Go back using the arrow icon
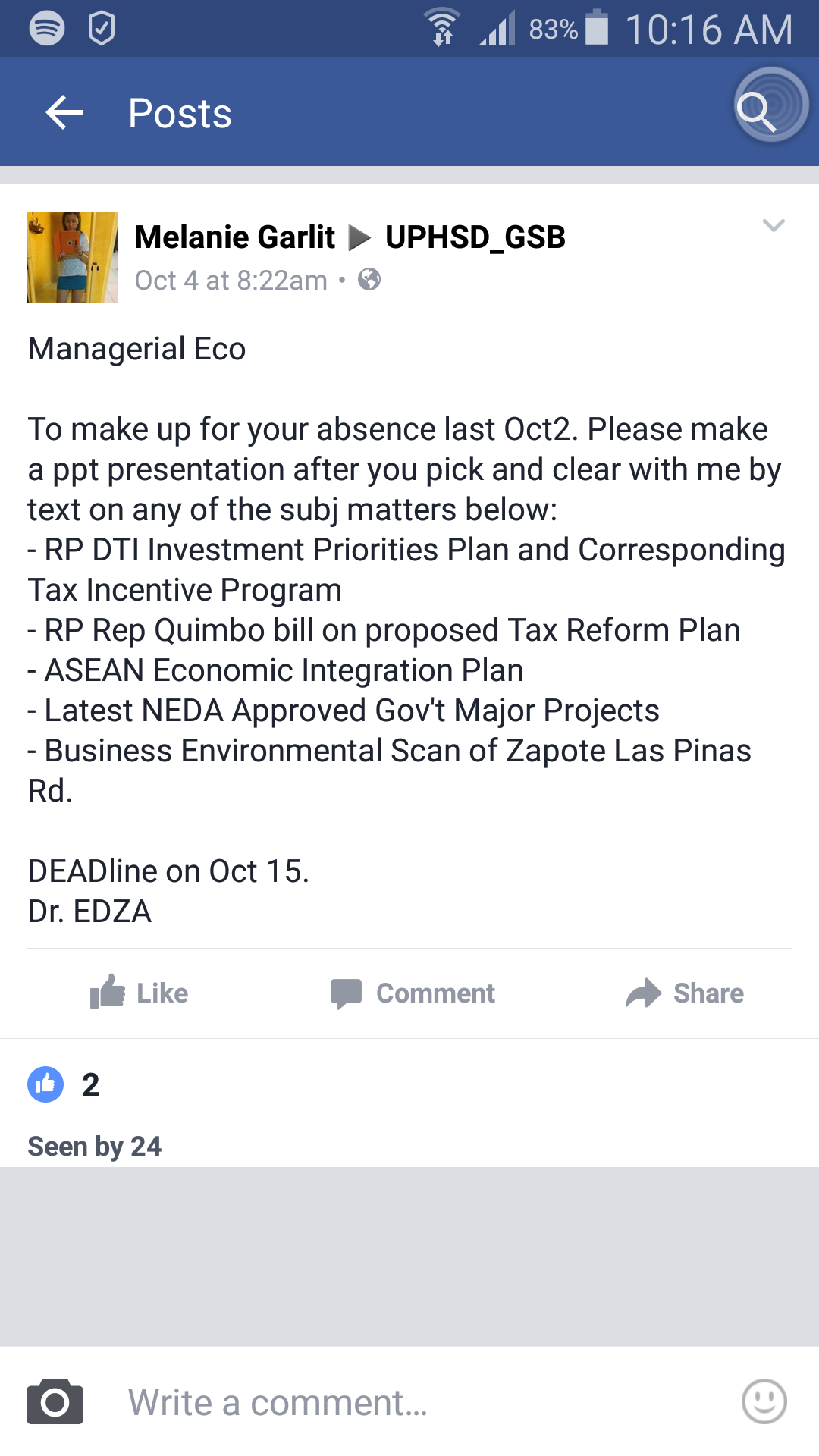The height and width of the screenshot is (1456, 819). tap(64, 113)
